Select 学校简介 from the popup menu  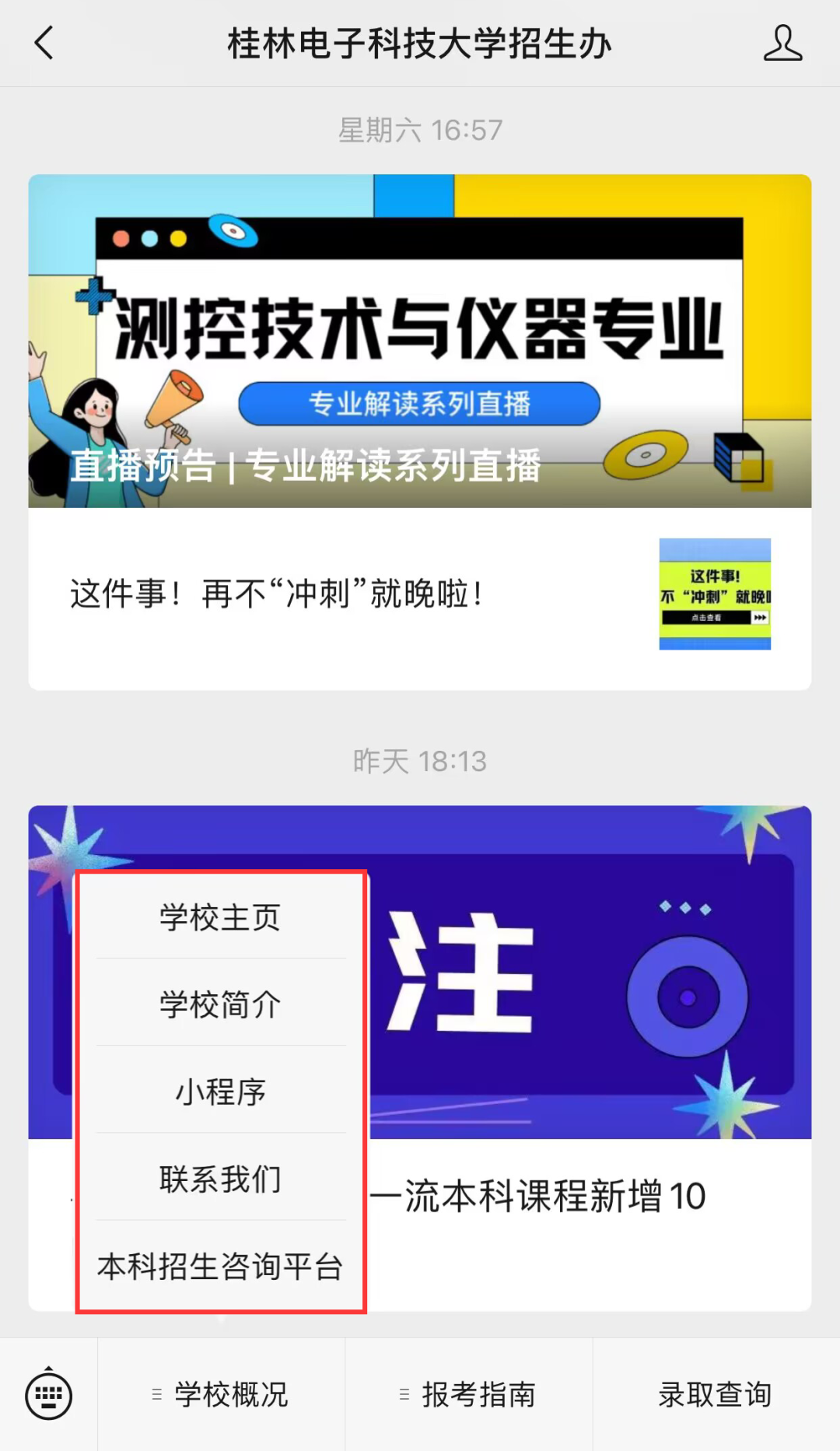tap(220, 1004)
